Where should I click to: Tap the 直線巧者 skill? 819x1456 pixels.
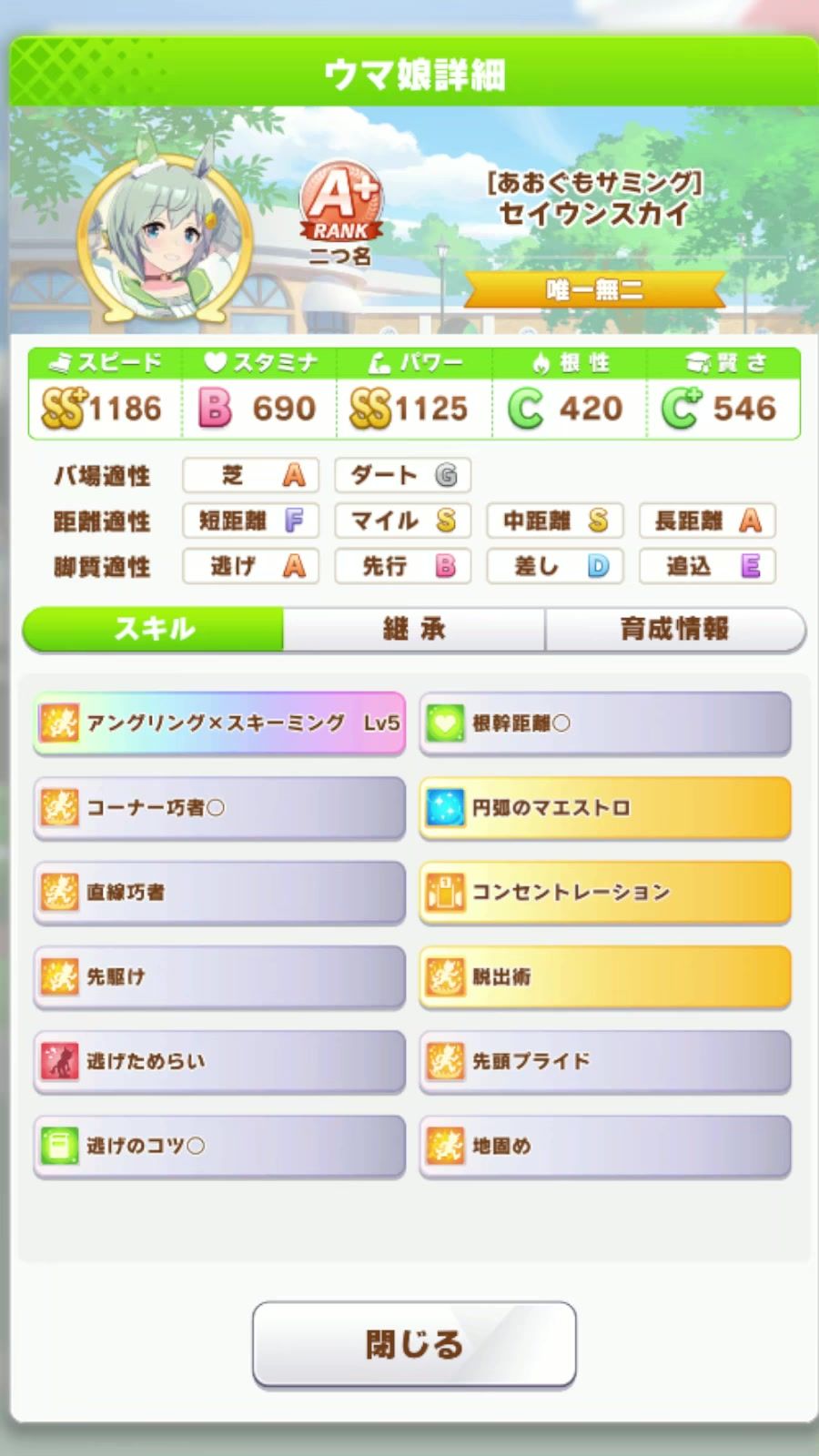coord(219,893)
